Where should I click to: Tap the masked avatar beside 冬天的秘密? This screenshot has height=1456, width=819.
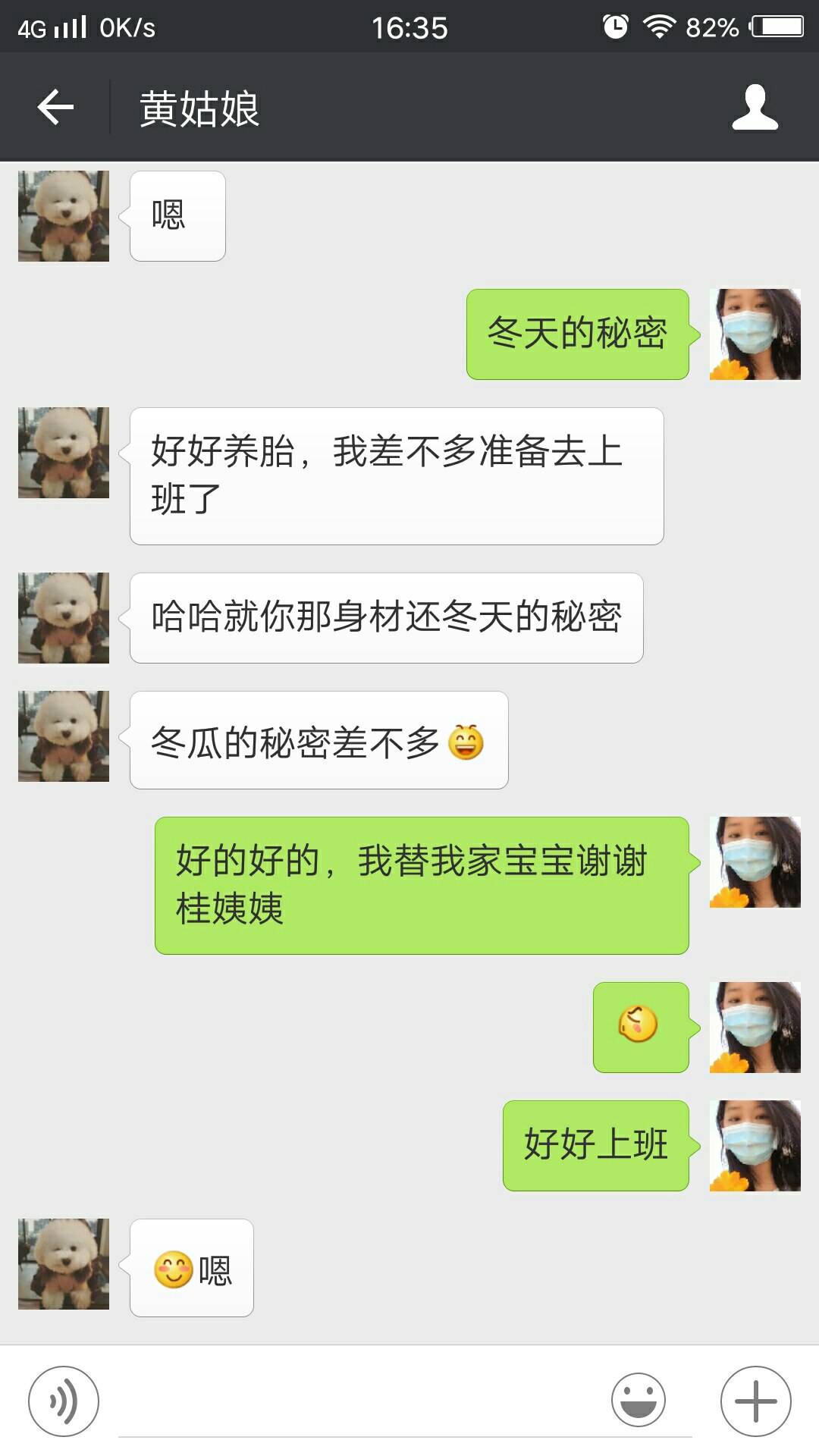pyautogui.click(x=755, y=334)
